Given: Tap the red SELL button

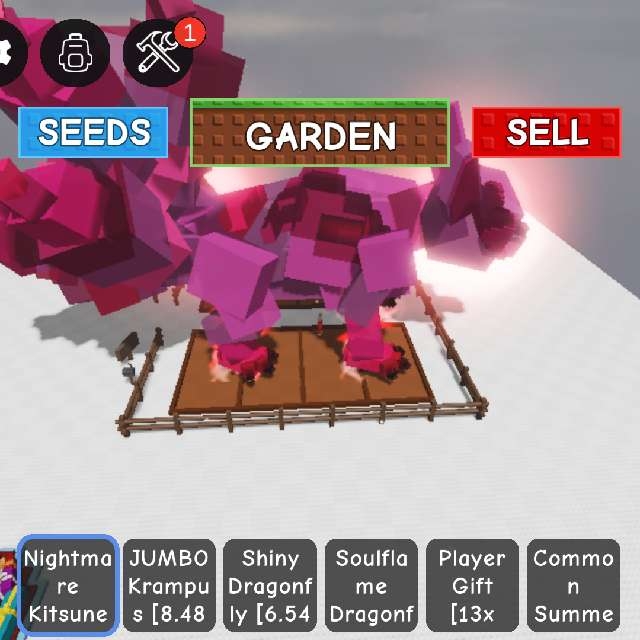Looking at the screenshot, I should point(547,132).
